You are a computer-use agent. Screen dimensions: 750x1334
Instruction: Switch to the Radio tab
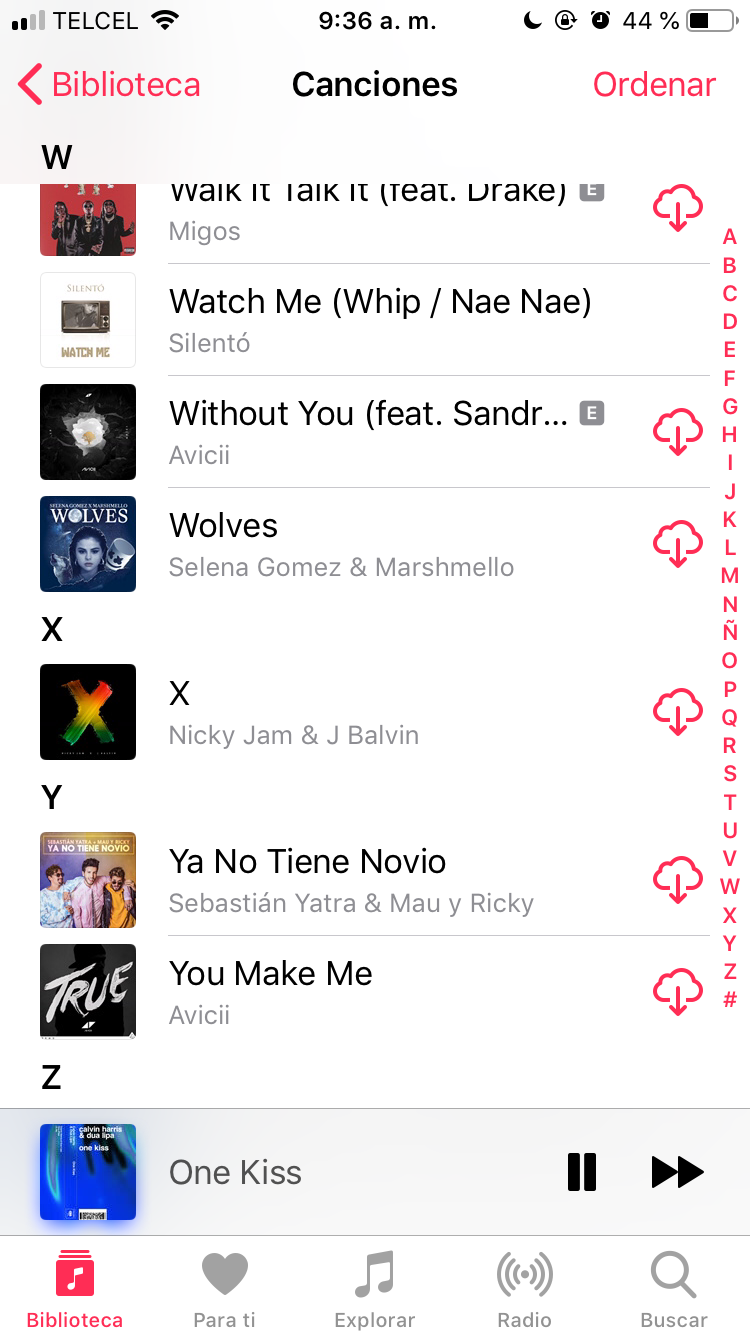pos(525,1288)
